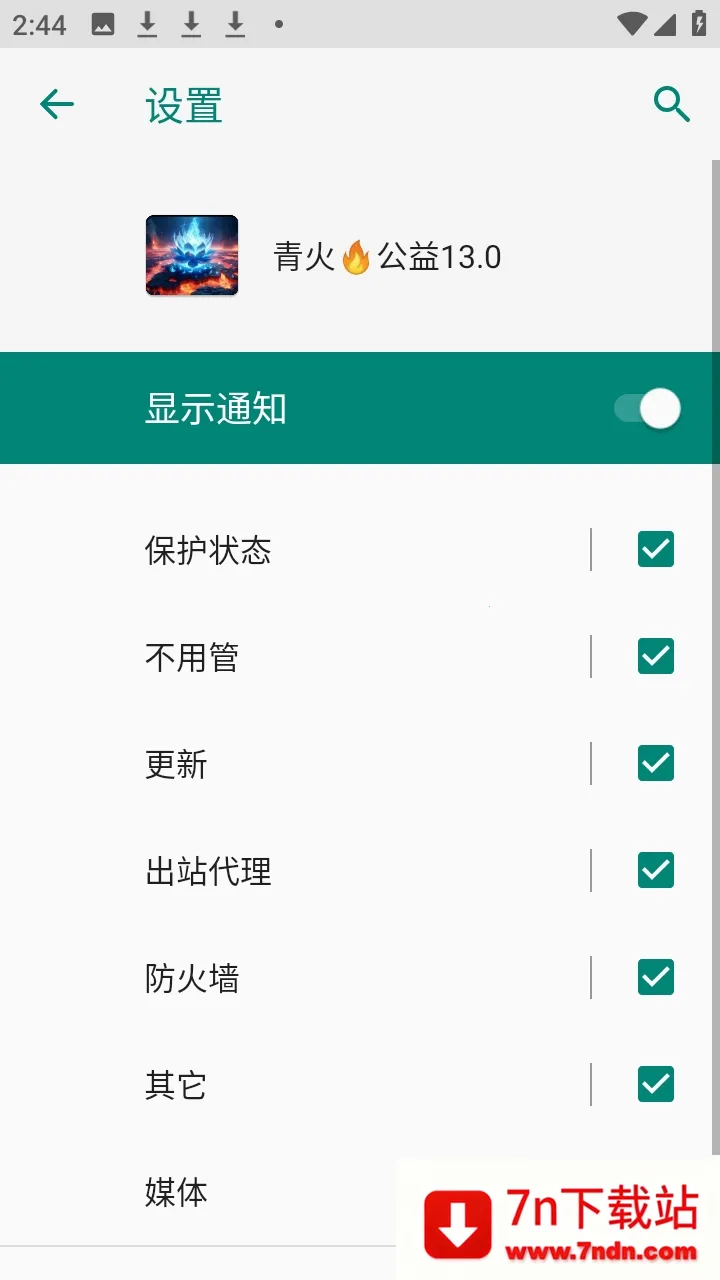Tap the 青火 app icon thumbnail

[191, 255]
